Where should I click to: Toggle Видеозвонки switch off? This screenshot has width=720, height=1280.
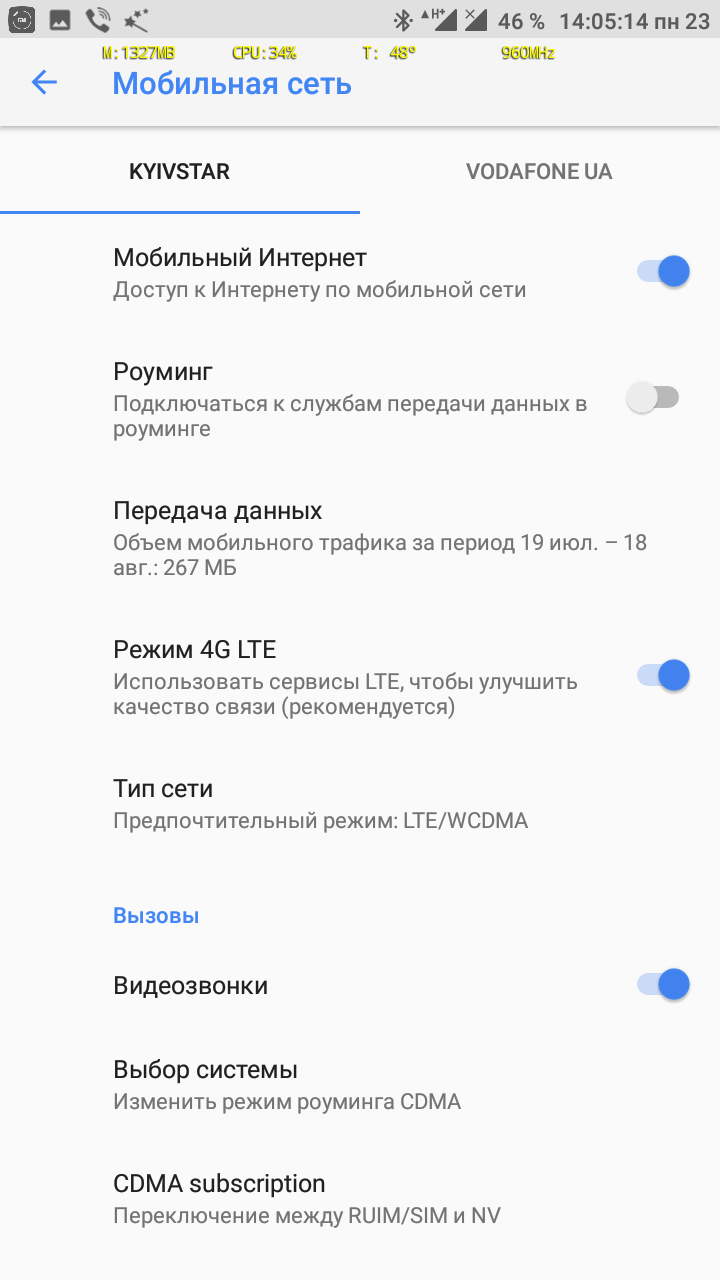663,984
